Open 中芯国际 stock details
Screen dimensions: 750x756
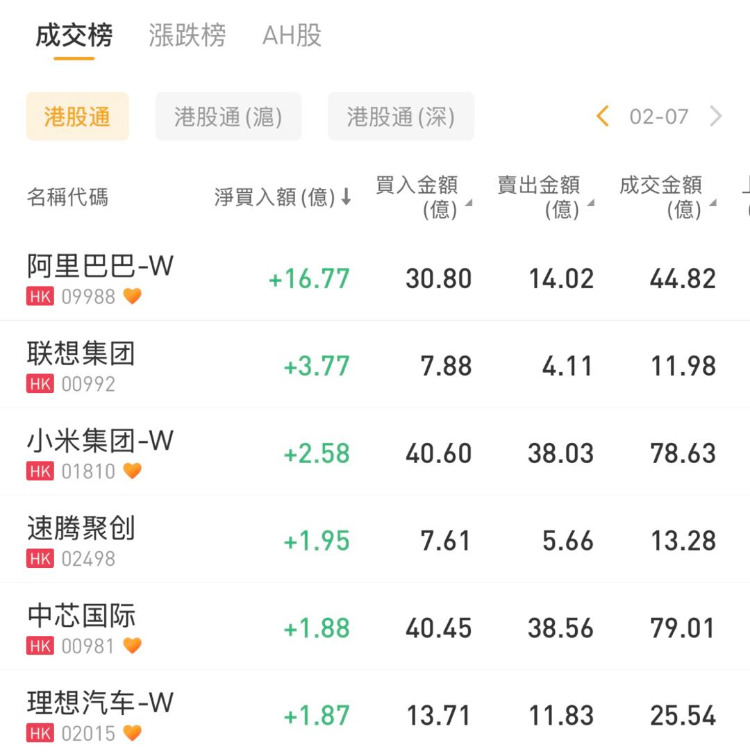(82, 628)
